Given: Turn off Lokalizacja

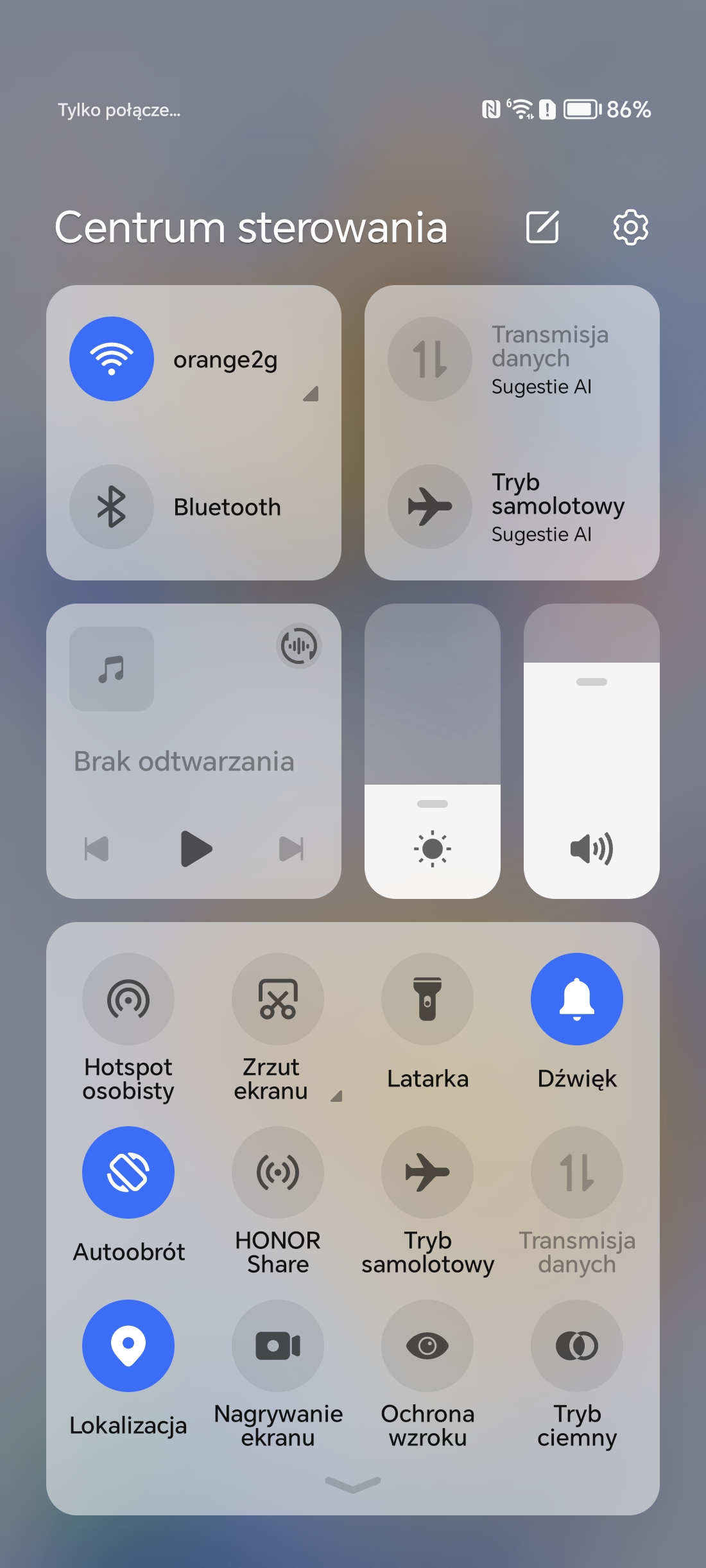Looking at the screenshot, I should (128, 1346).
